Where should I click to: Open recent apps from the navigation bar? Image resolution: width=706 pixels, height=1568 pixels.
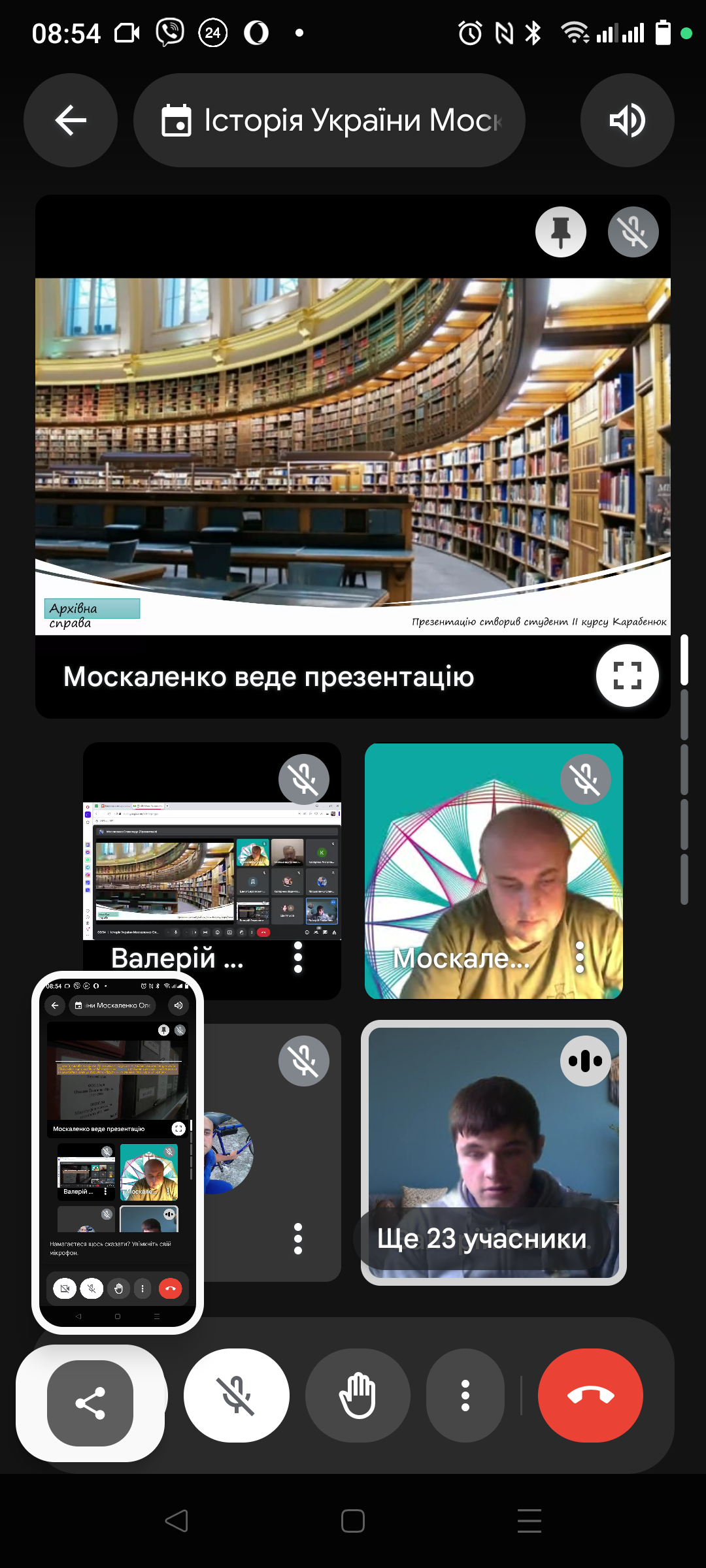529,1521
